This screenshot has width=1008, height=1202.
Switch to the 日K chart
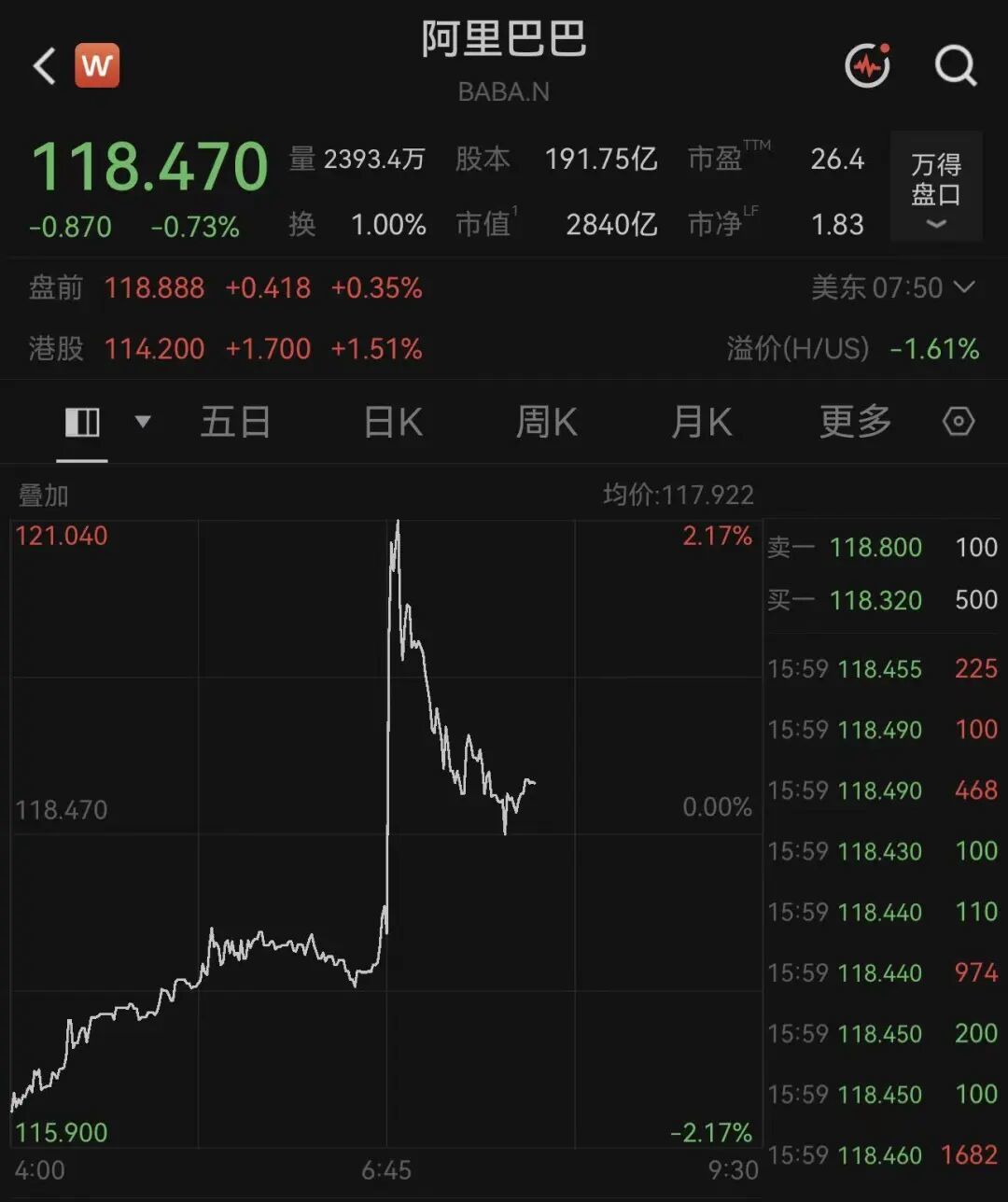[393, 423]
